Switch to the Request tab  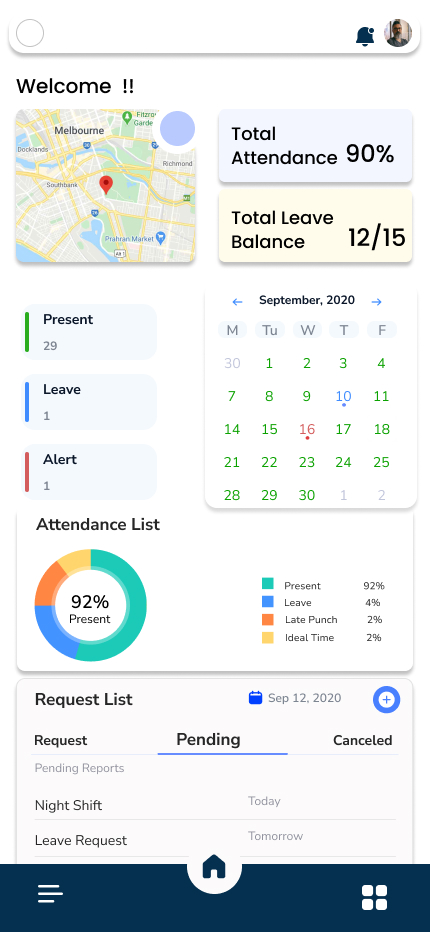tap(61, 741)
